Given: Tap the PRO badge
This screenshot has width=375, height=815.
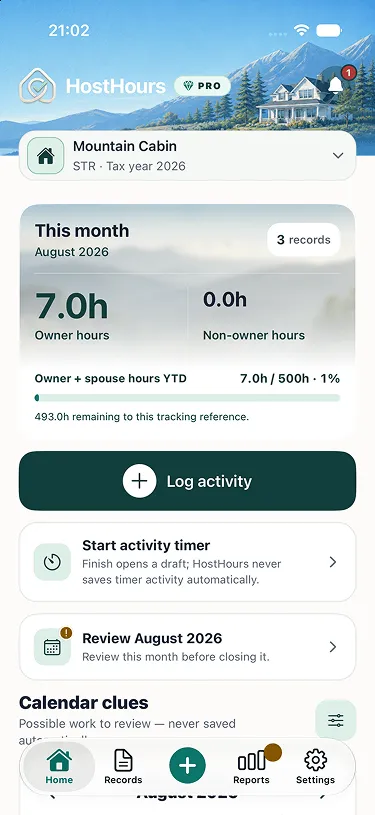Looking at the screenshot, I should 202,86.
